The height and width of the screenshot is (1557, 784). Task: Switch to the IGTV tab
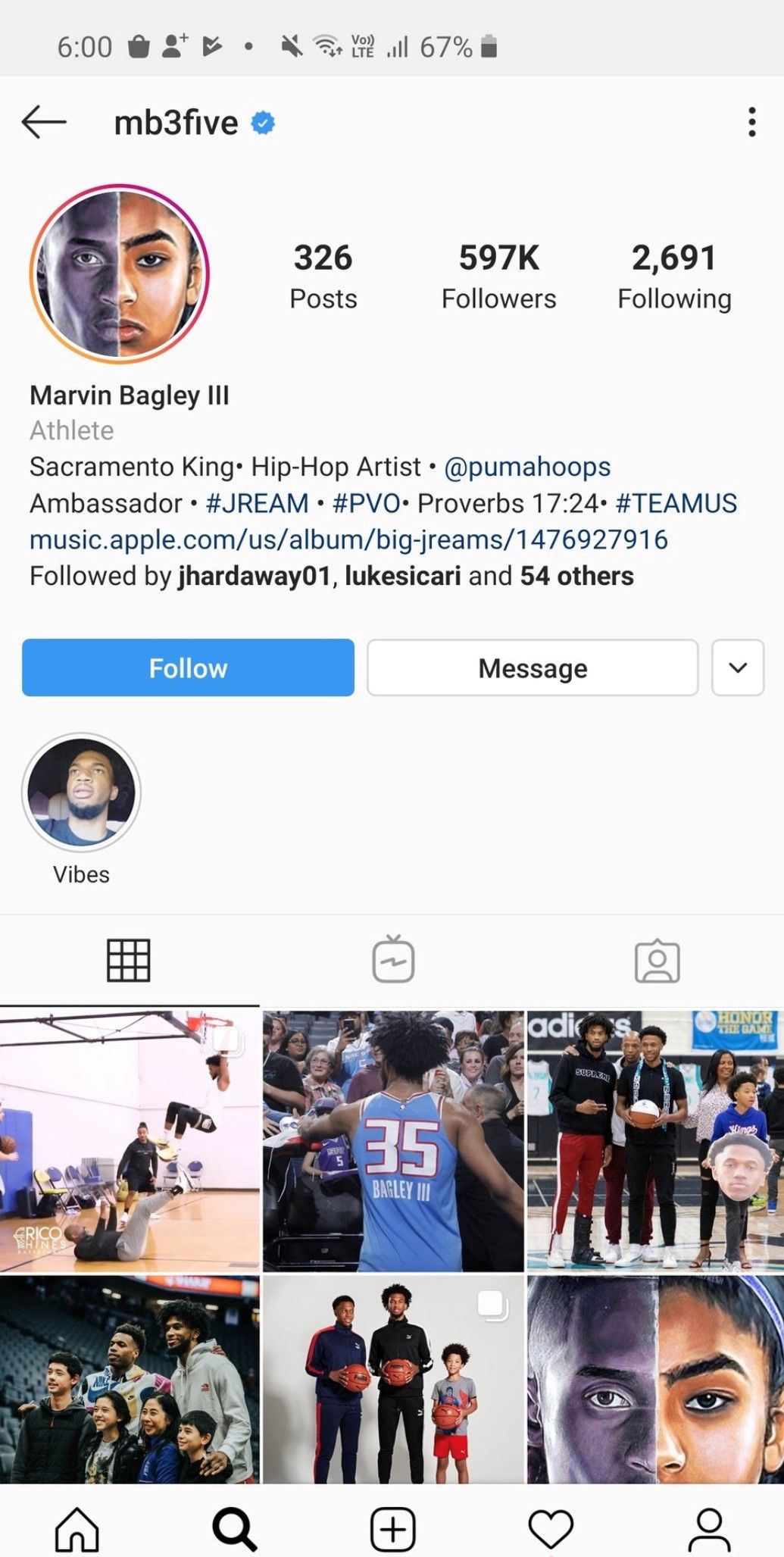tap(393, 959)
